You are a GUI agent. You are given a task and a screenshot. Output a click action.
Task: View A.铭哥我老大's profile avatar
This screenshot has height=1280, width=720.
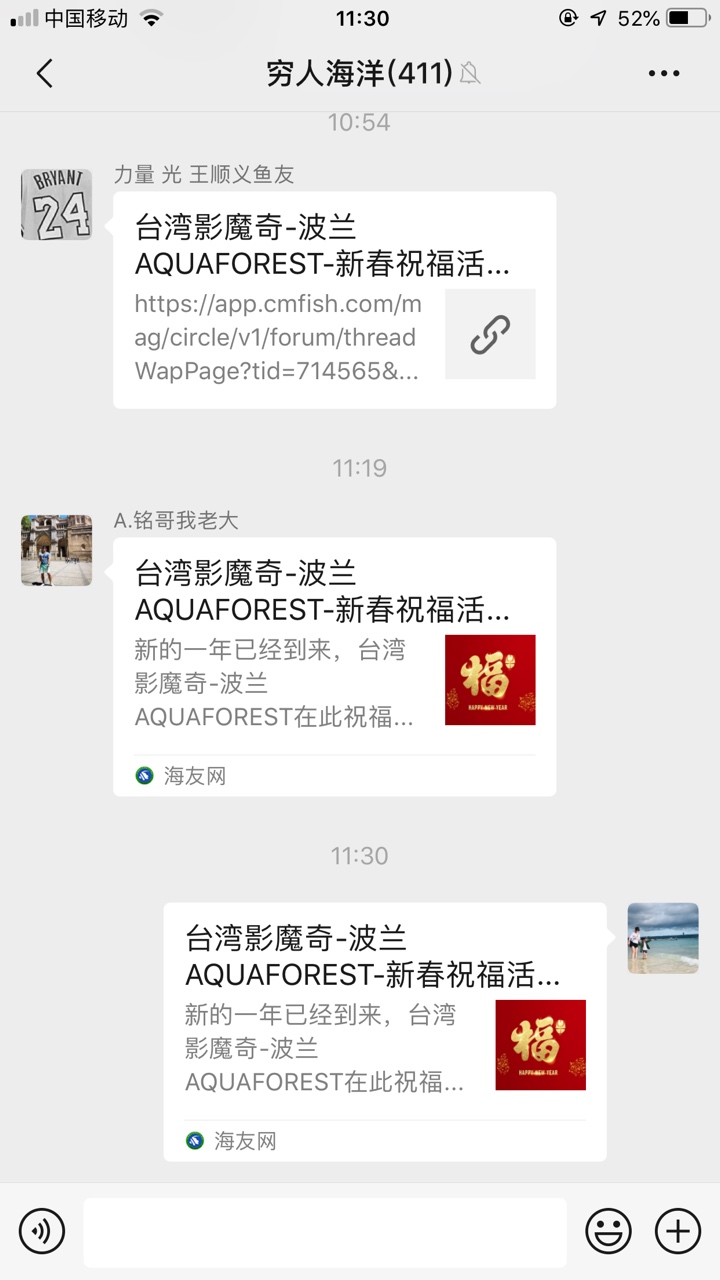click(x=56, y=550)
